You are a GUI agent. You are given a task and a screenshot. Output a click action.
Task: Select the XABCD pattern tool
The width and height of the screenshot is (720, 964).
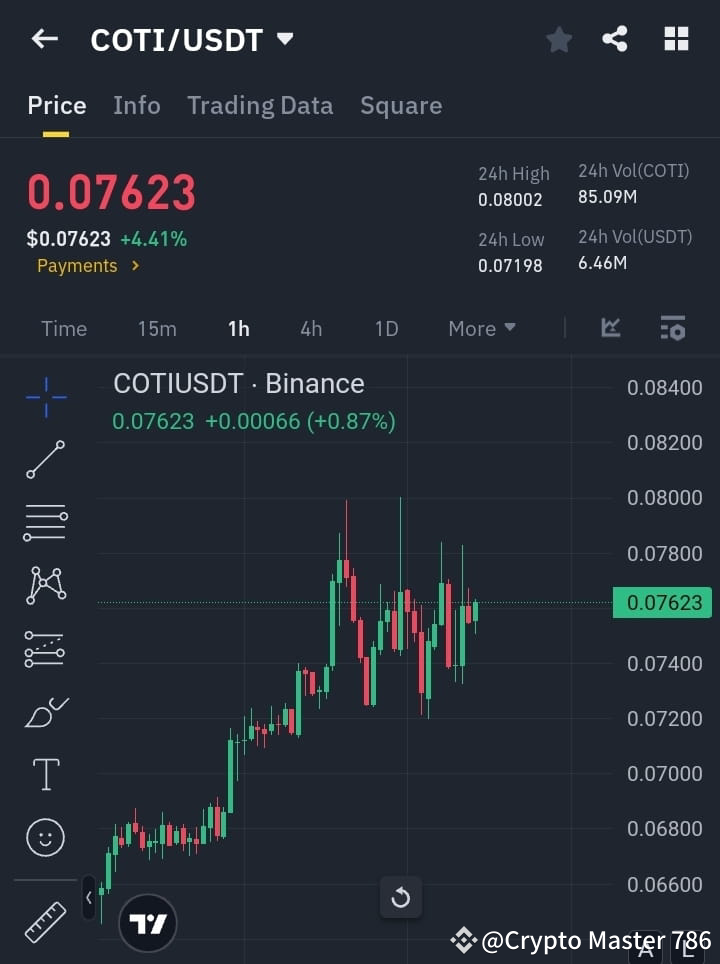(x=45, y=586)
